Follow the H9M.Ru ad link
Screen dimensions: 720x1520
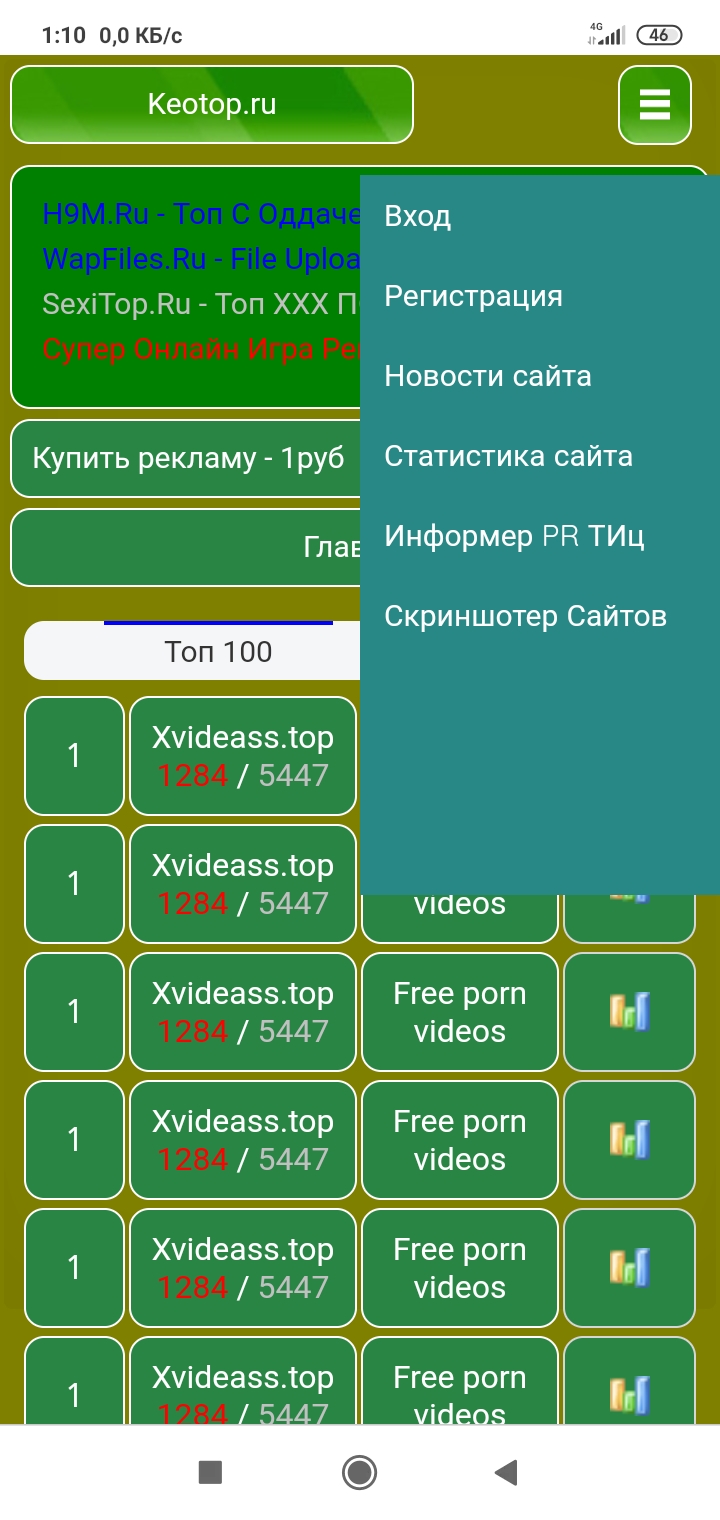tap(200, 214)
